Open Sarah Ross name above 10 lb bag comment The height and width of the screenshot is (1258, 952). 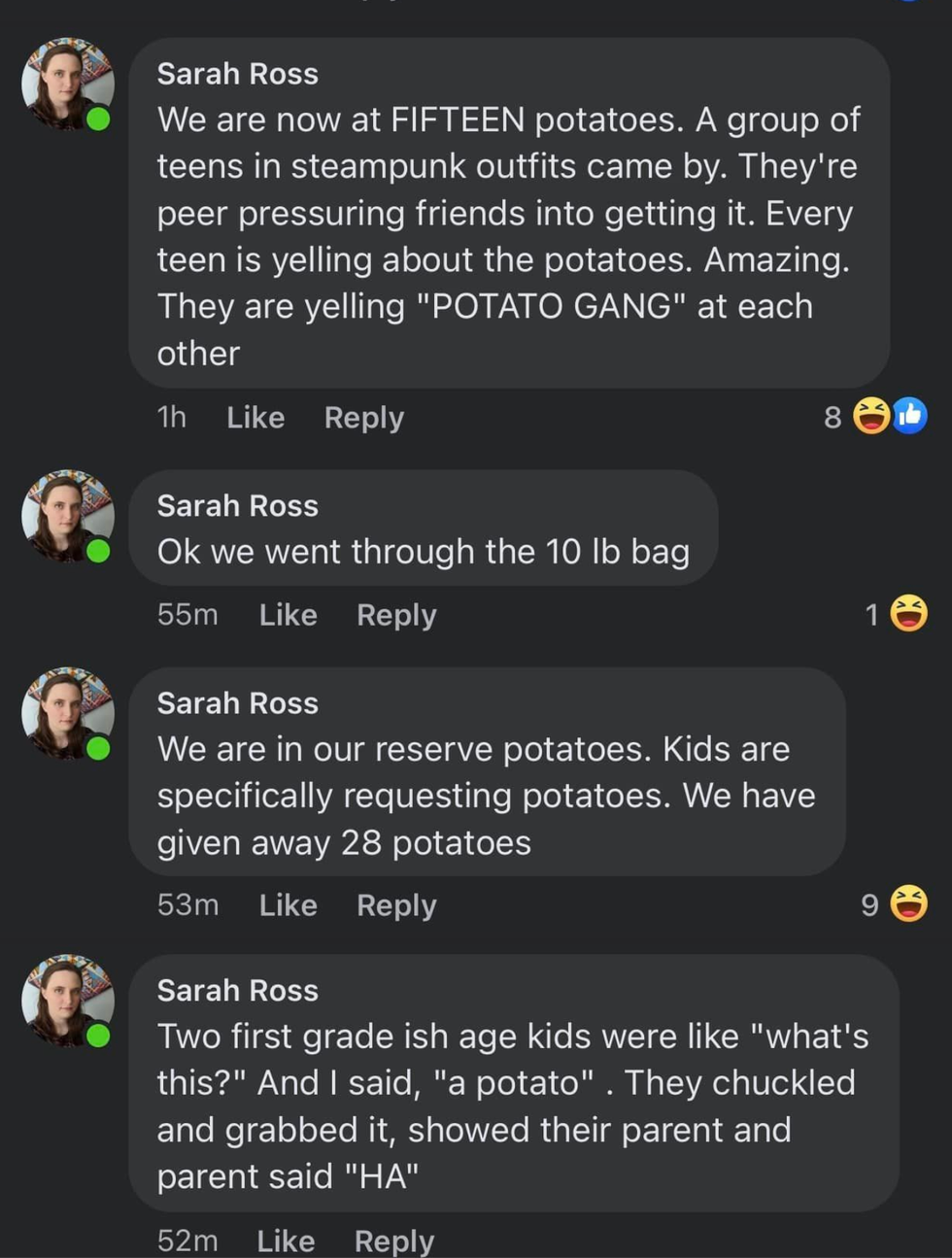[238, 506]
